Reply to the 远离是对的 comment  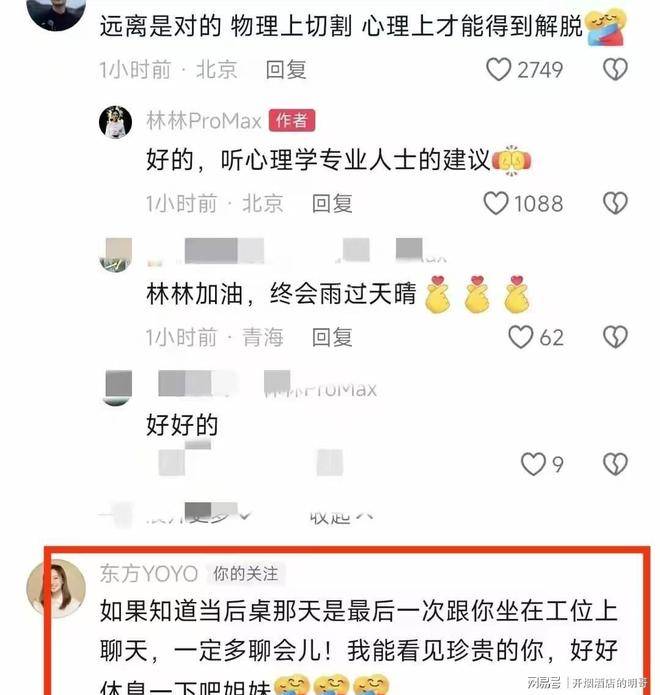[x=285, y=69]
